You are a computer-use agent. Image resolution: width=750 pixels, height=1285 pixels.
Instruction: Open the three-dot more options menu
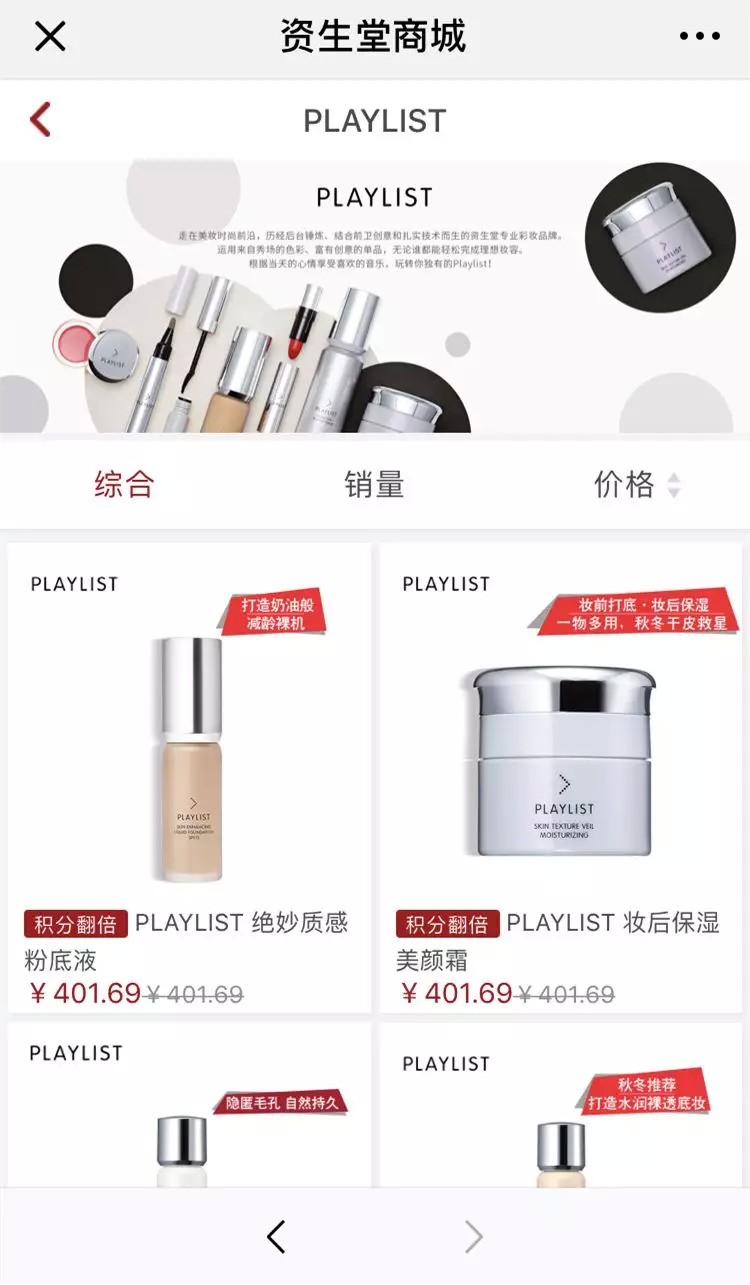click(x=699, y=37)
